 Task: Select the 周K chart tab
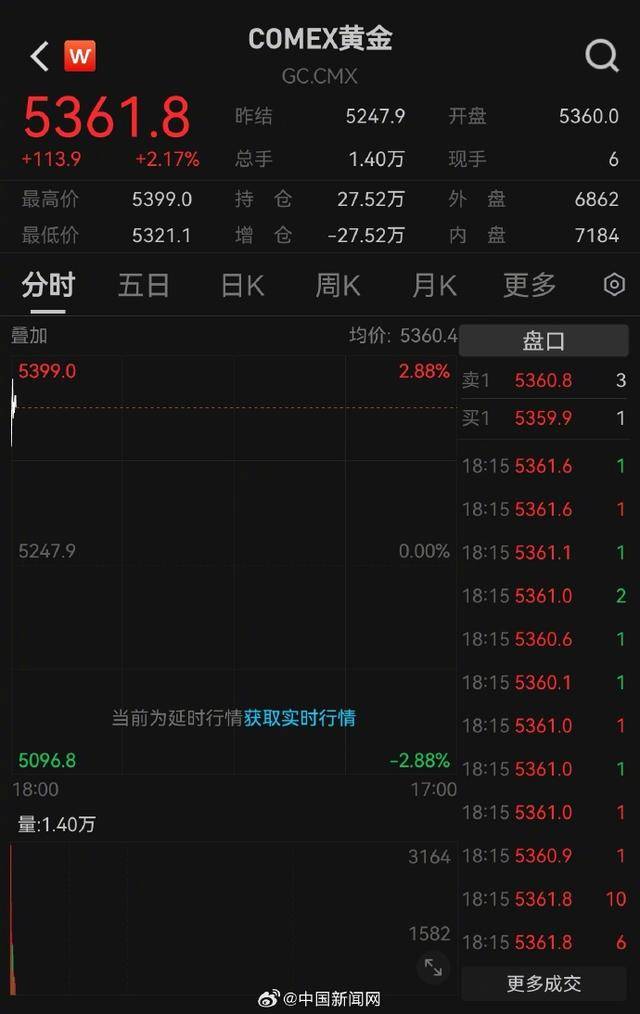(x=338, y=286)
